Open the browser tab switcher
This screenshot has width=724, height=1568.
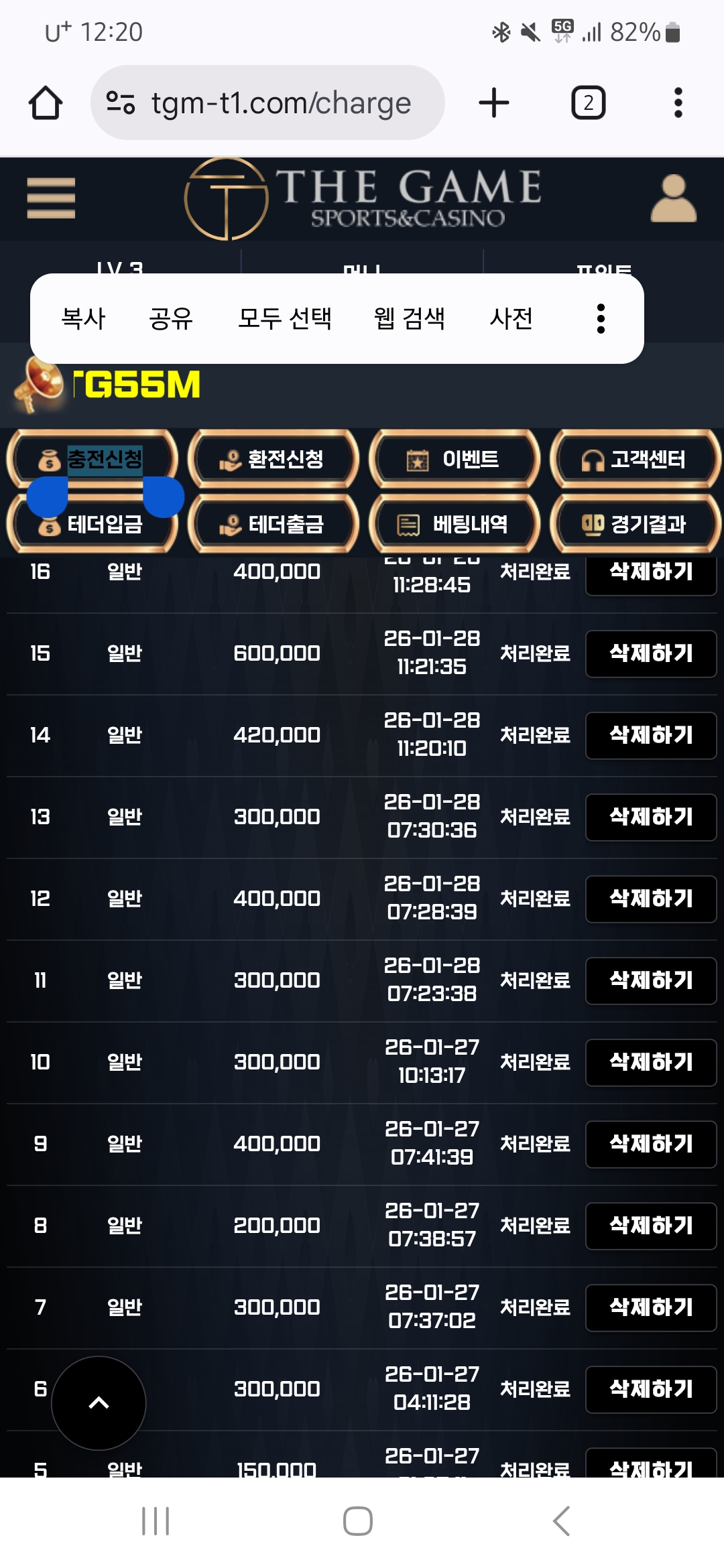588,103
